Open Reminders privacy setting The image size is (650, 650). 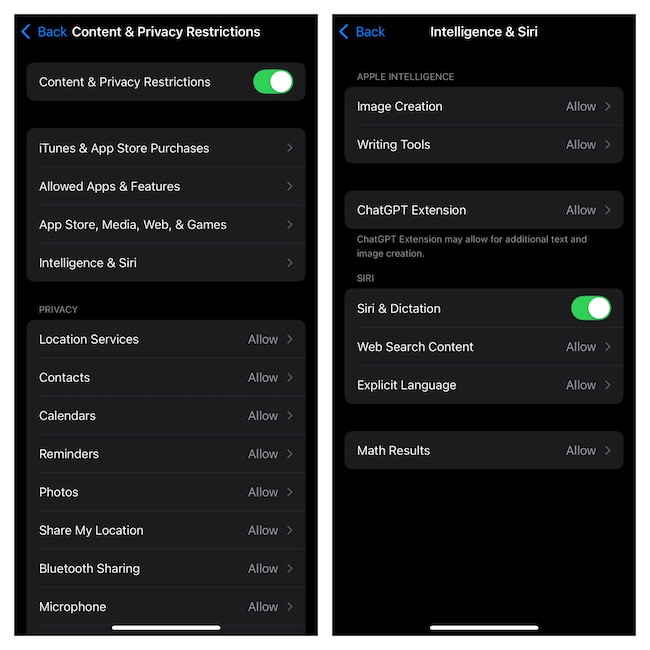pos(165,454)
